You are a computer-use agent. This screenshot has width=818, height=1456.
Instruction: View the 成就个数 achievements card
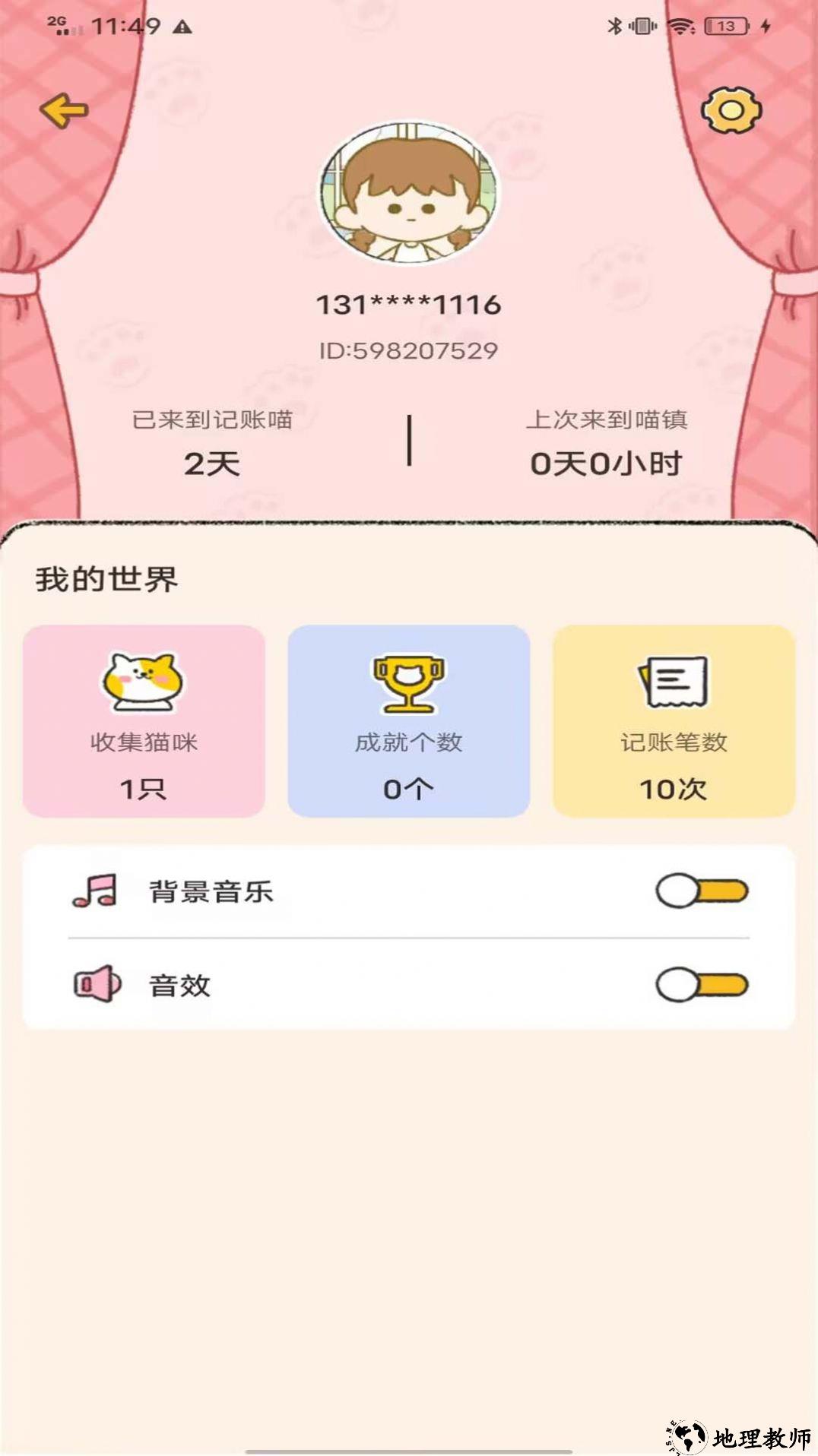[408, 720]
